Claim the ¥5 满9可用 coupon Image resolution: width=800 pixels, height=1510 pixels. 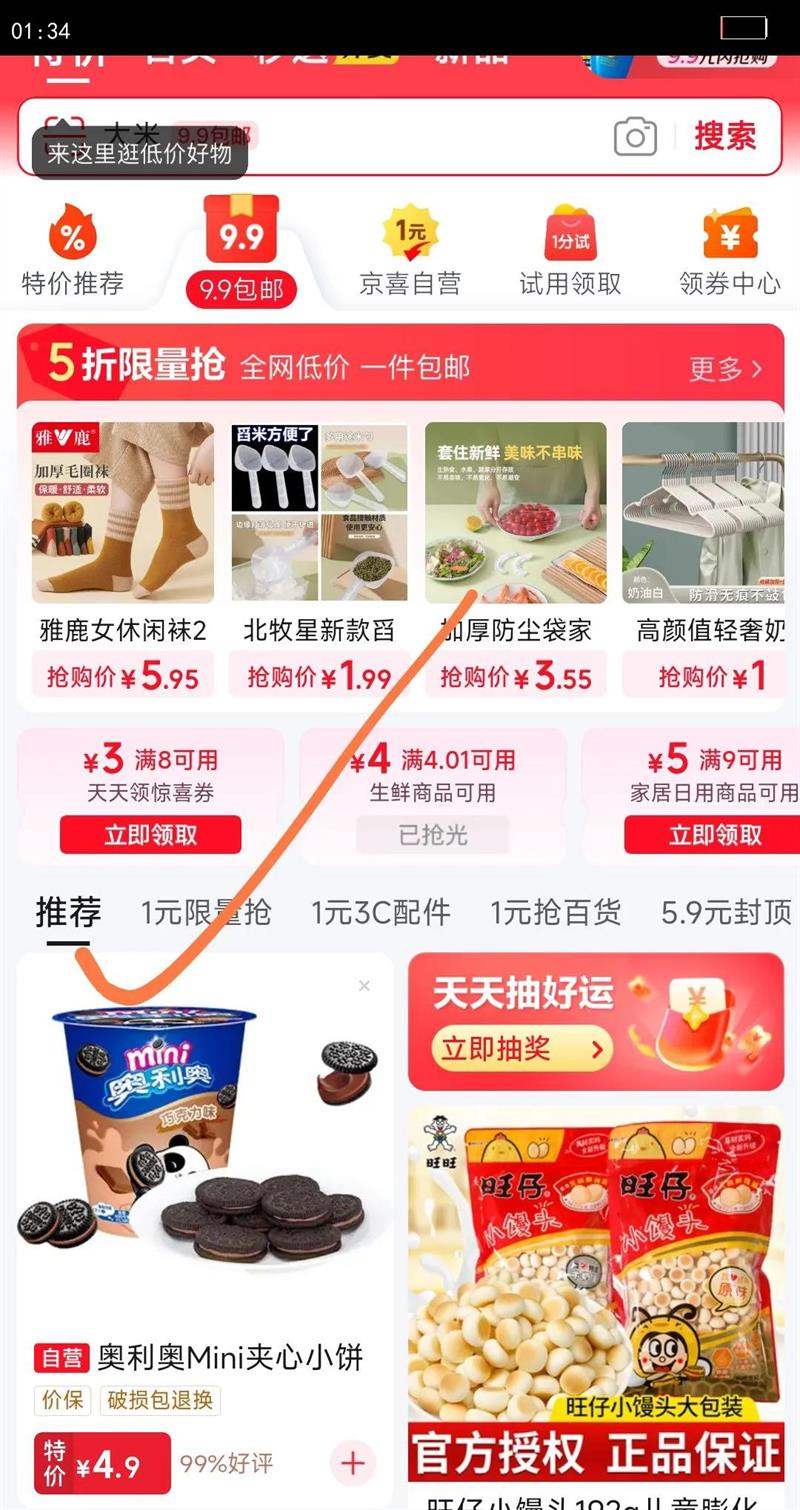point(712,835)
